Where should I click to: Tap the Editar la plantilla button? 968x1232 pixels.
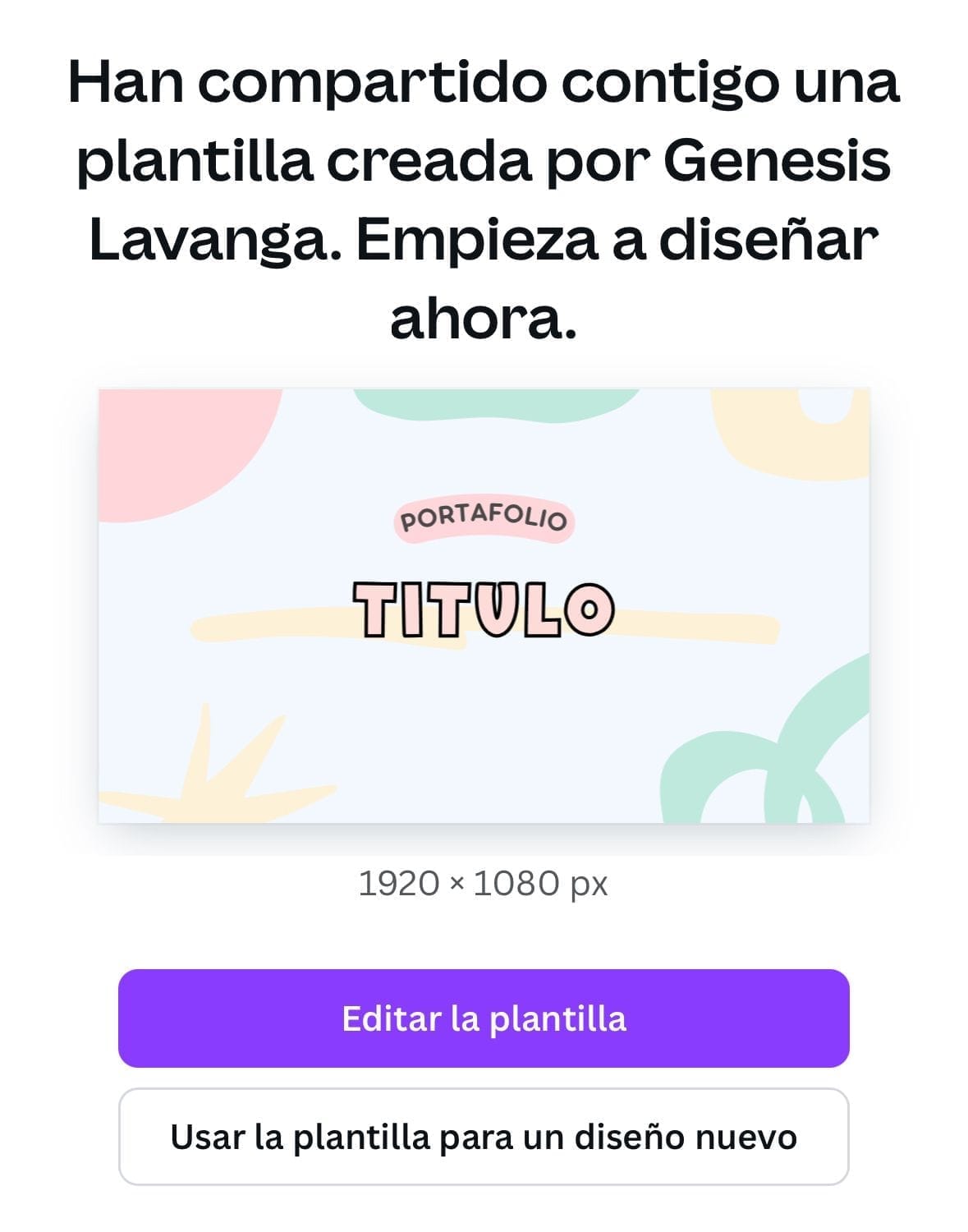click(x=484, y=1018)
